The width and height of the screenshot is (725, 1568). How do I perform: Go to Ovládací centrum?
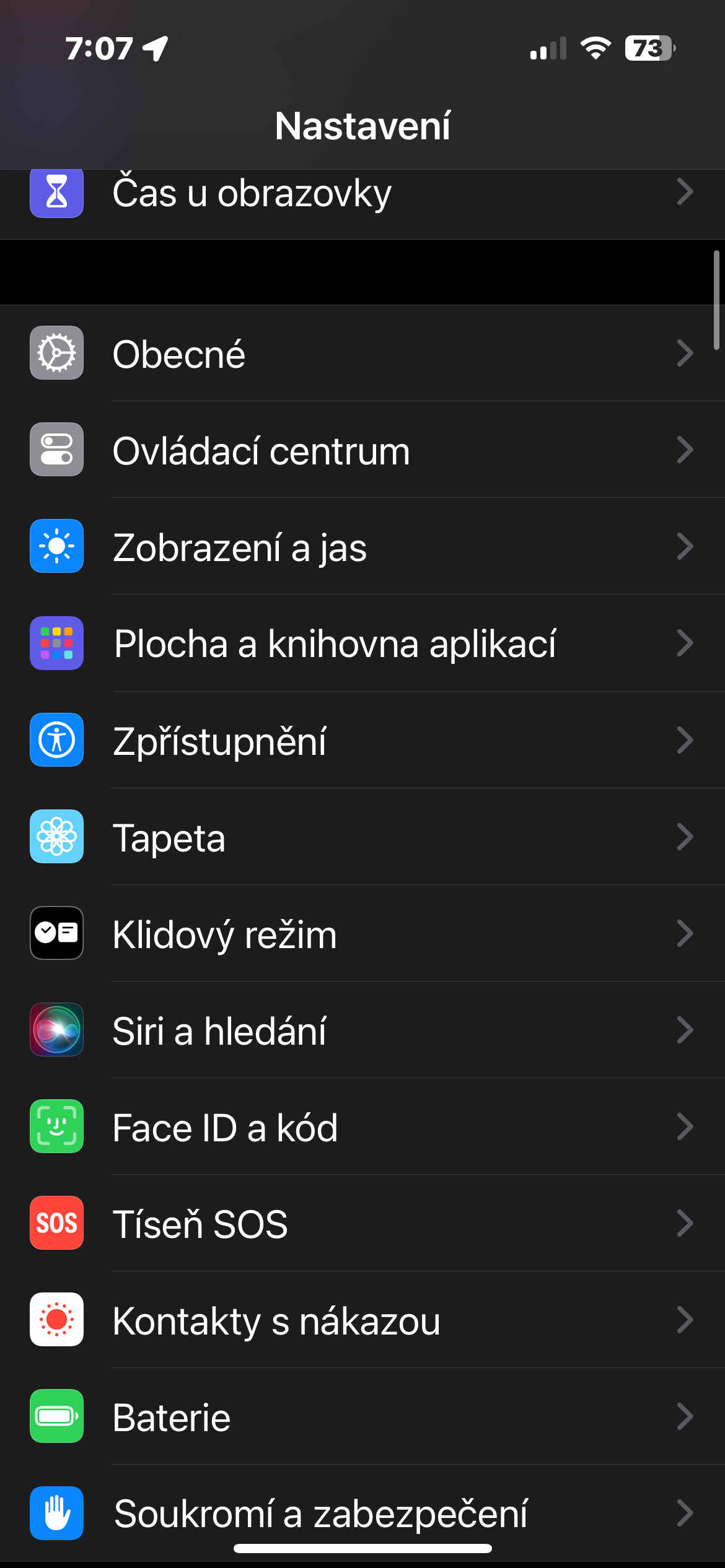pos(362,450)
